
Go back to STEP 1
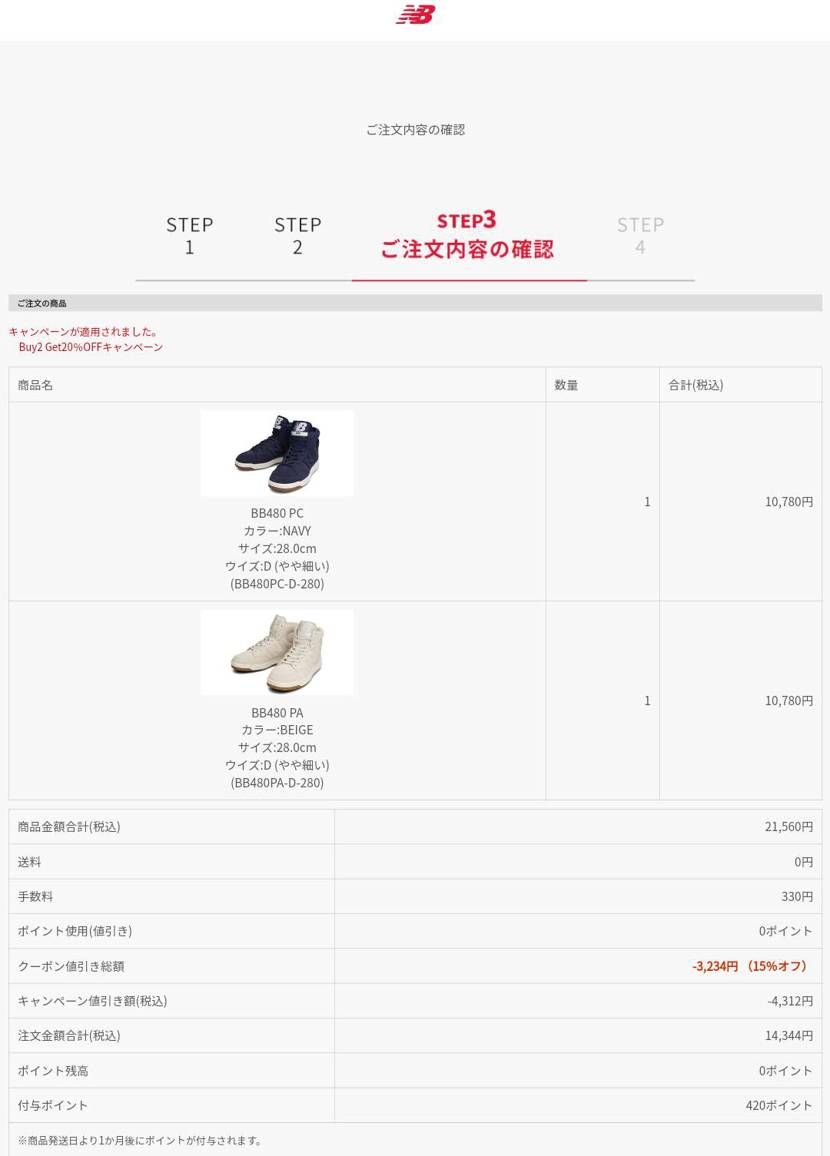point(190,236)
